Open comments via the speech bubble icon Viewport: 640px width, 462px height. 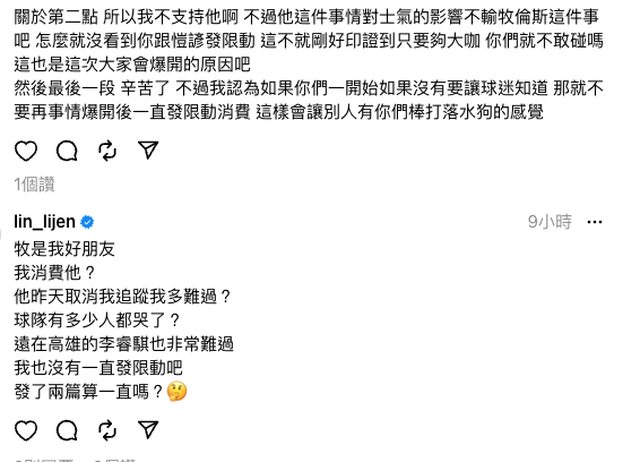point(67,151)
